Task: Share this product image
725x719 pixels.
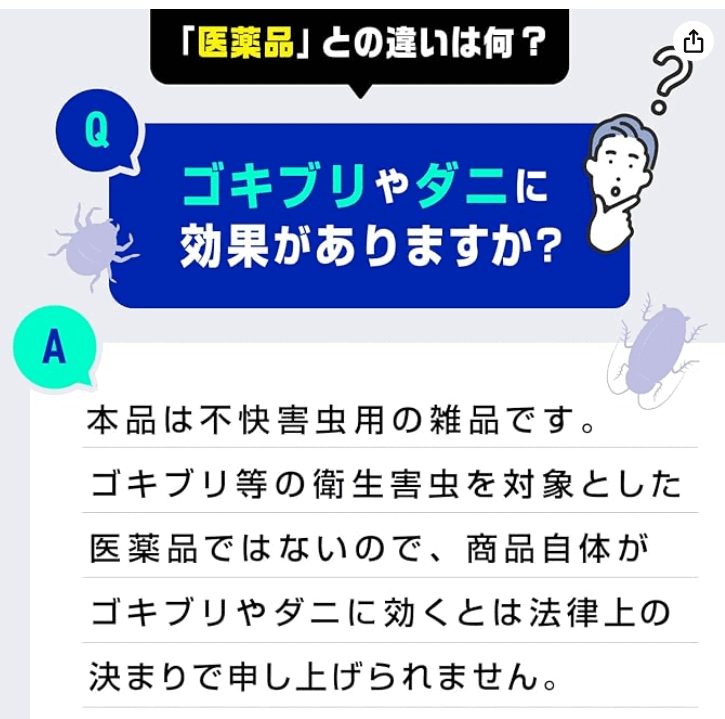Action: 693,41
